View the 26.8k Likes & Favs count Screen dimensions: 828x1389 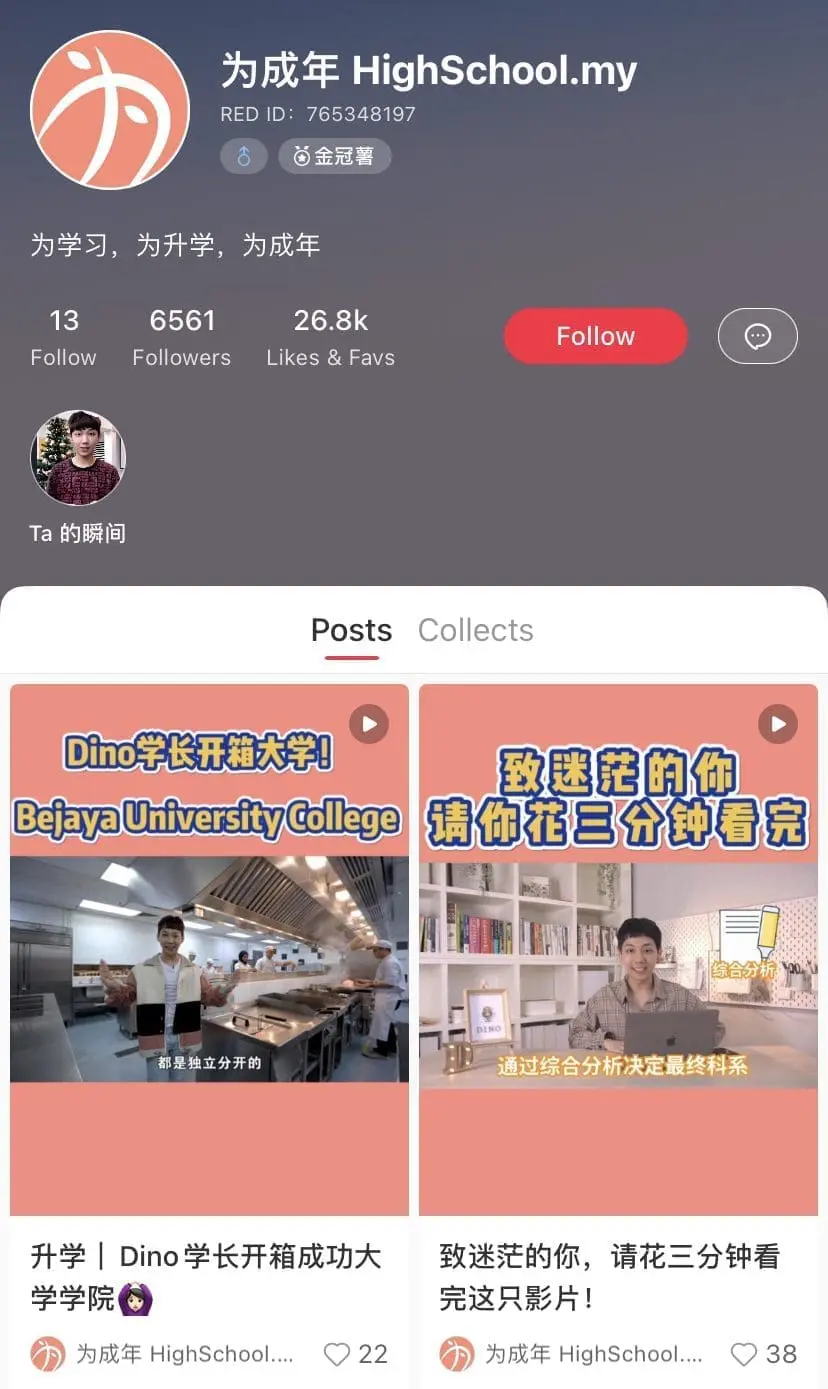[x=331, y=336]
